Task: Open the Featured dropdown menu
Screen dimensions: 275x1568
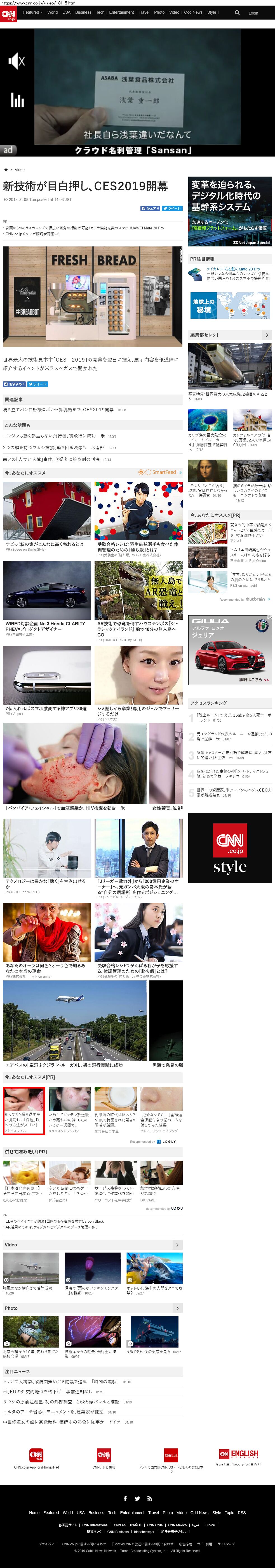Action: (x=33, y=12)
